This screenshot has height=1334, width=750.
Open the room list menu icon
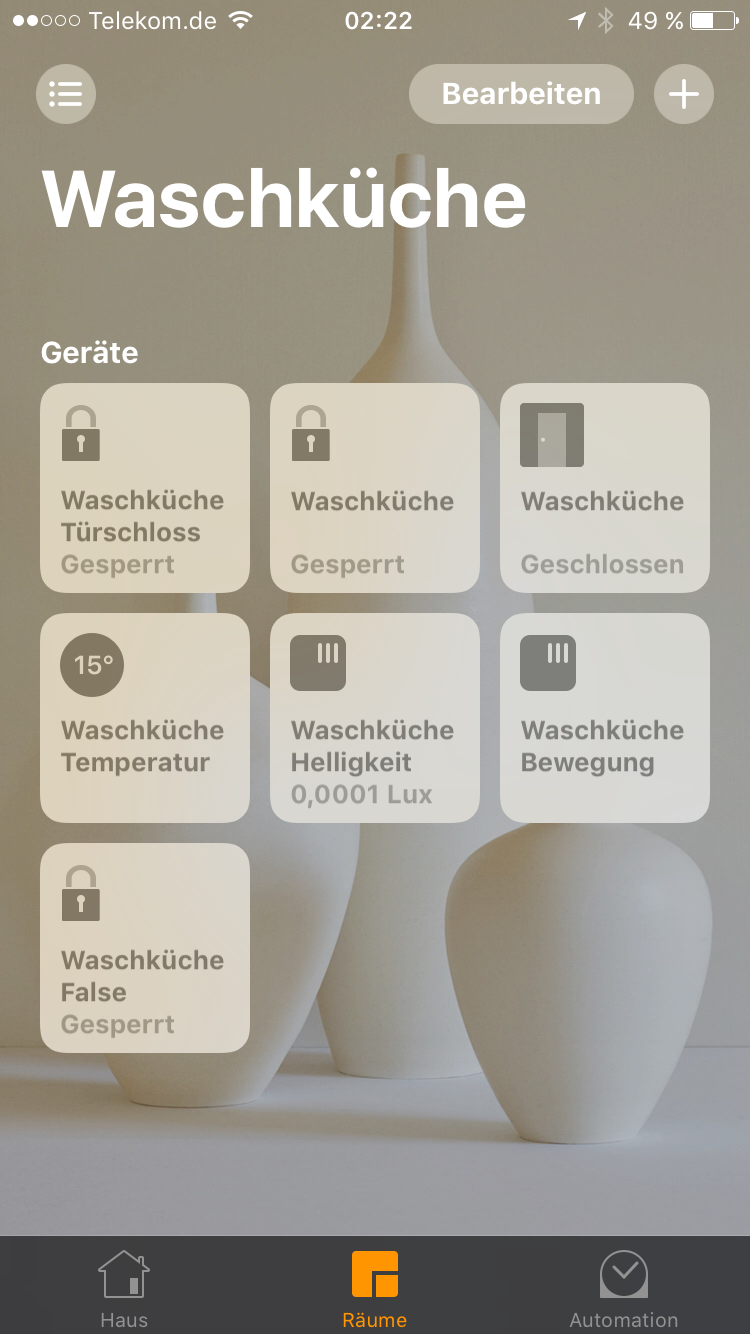(66, 94)
